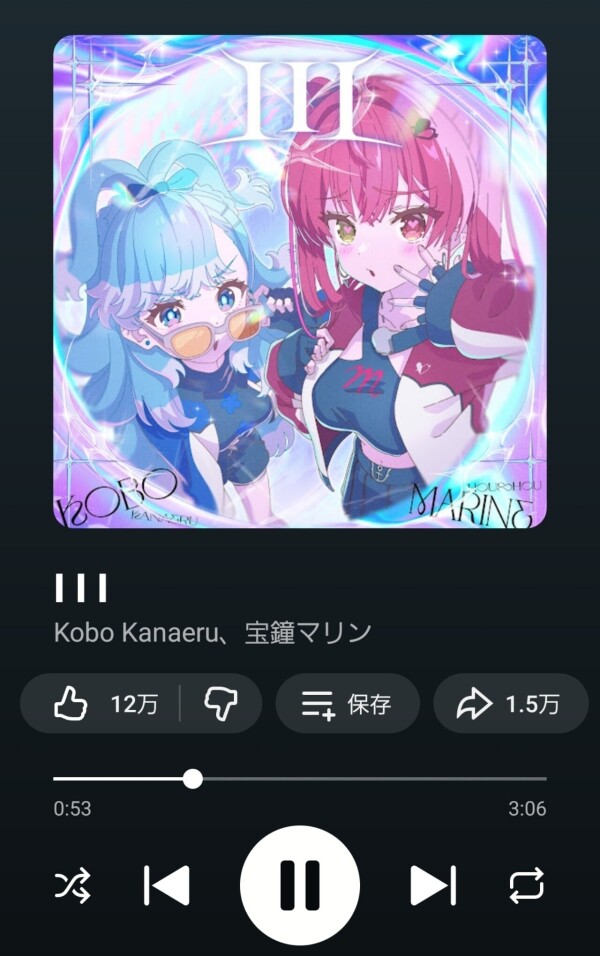Save the song to a playlist

[x=346, y=704]
